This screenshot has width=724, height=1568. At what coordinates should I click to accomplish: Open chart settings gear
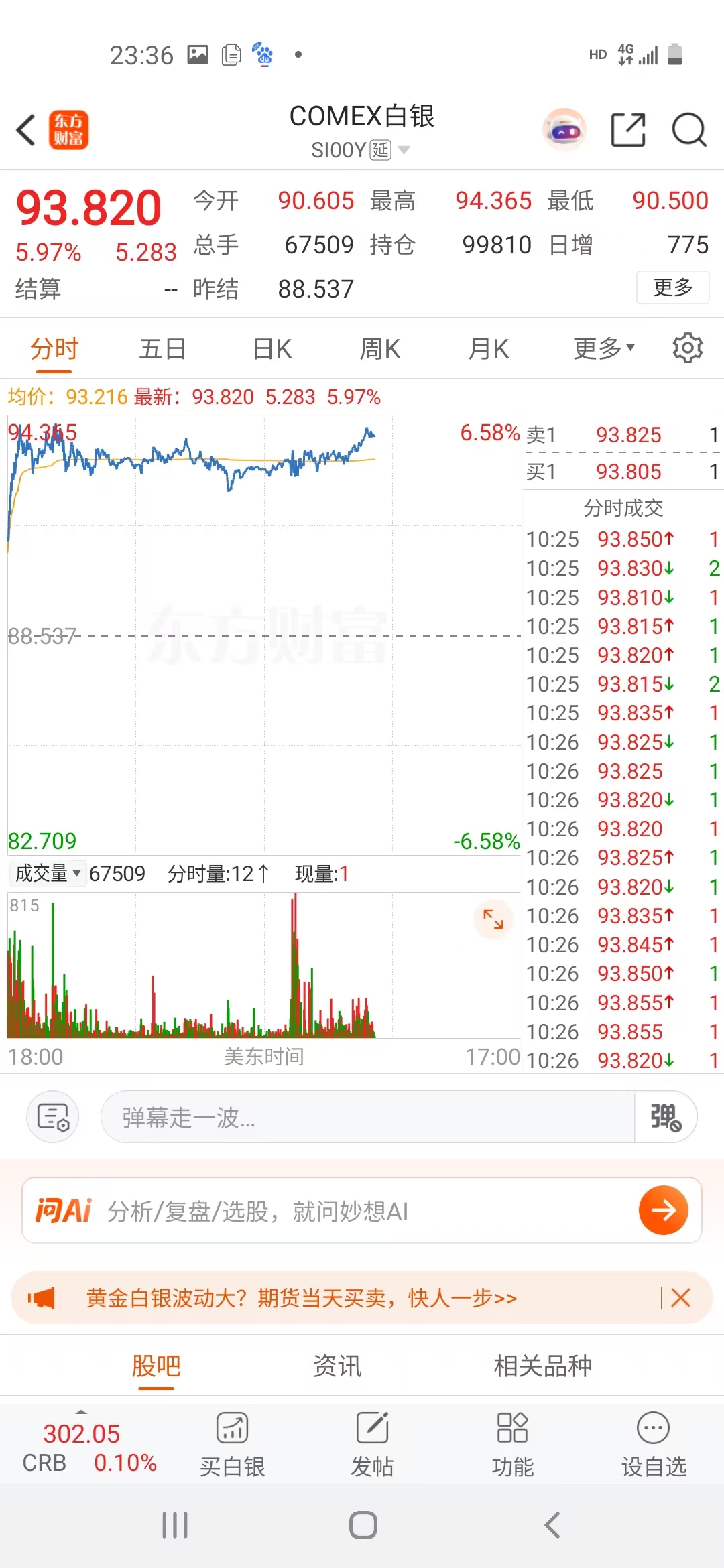point(687,348)
